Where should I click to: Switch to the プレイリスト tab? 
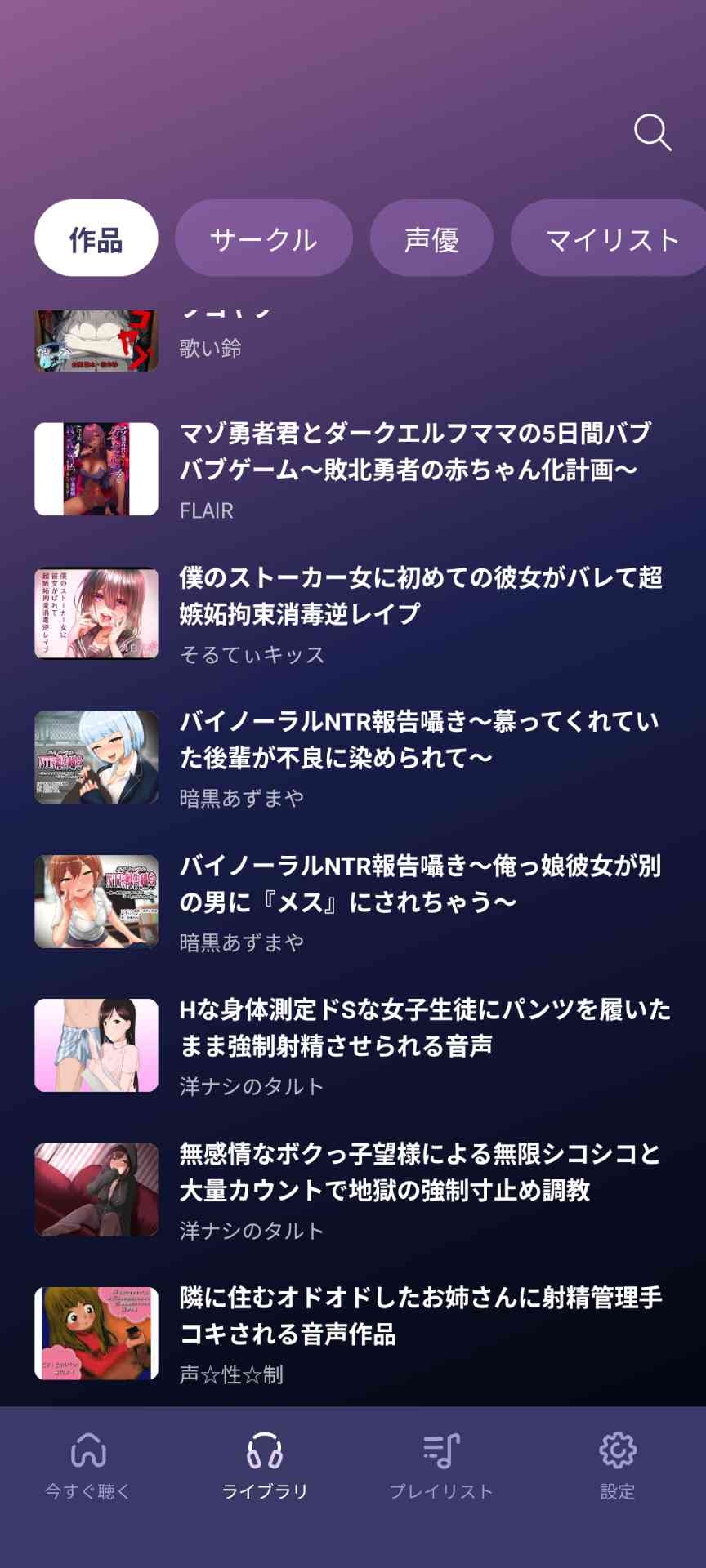point(441,1466)
